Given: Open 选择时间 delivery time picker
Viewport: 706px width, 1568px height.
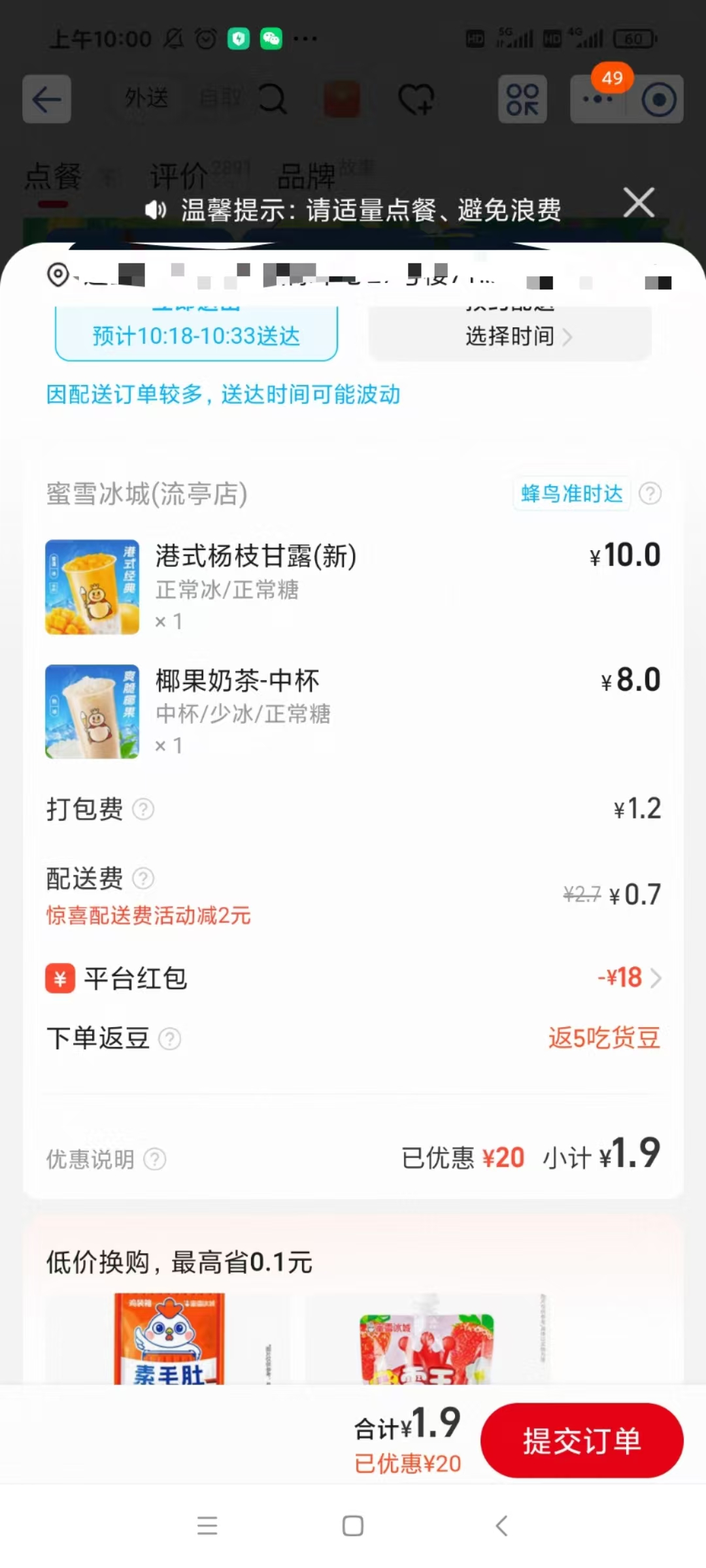Looking at the screenshot, I should pyautogui.click(x=510, y=336).
